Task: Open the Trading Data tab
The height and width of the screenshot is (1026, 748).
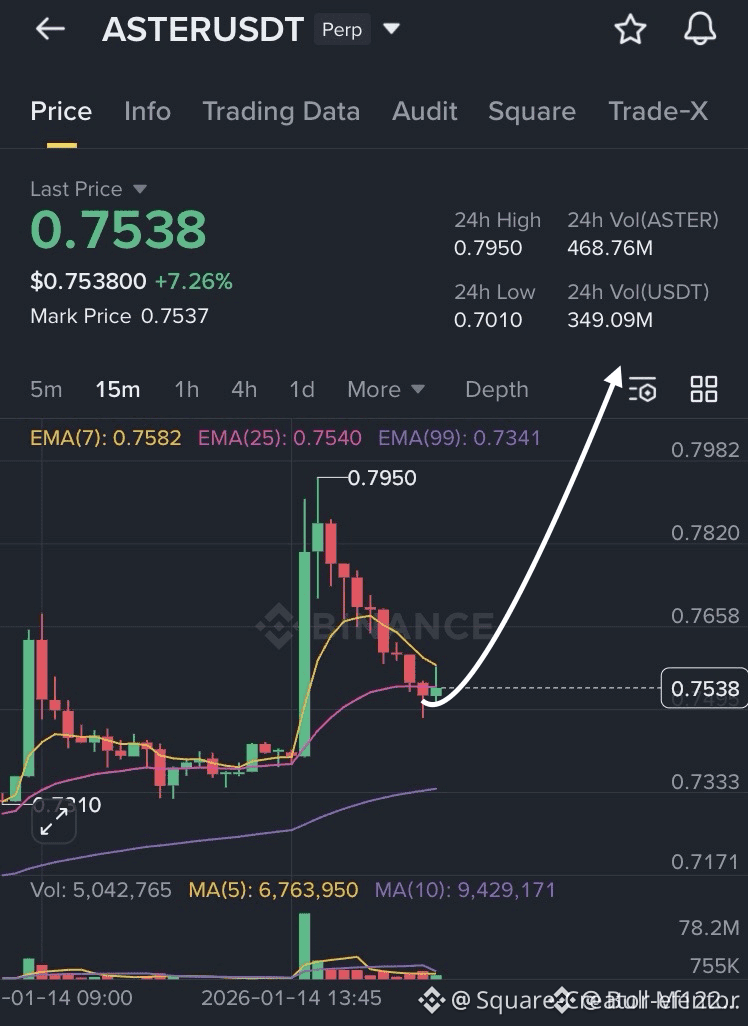Action: pyautogui.click(x=281, y=111)
